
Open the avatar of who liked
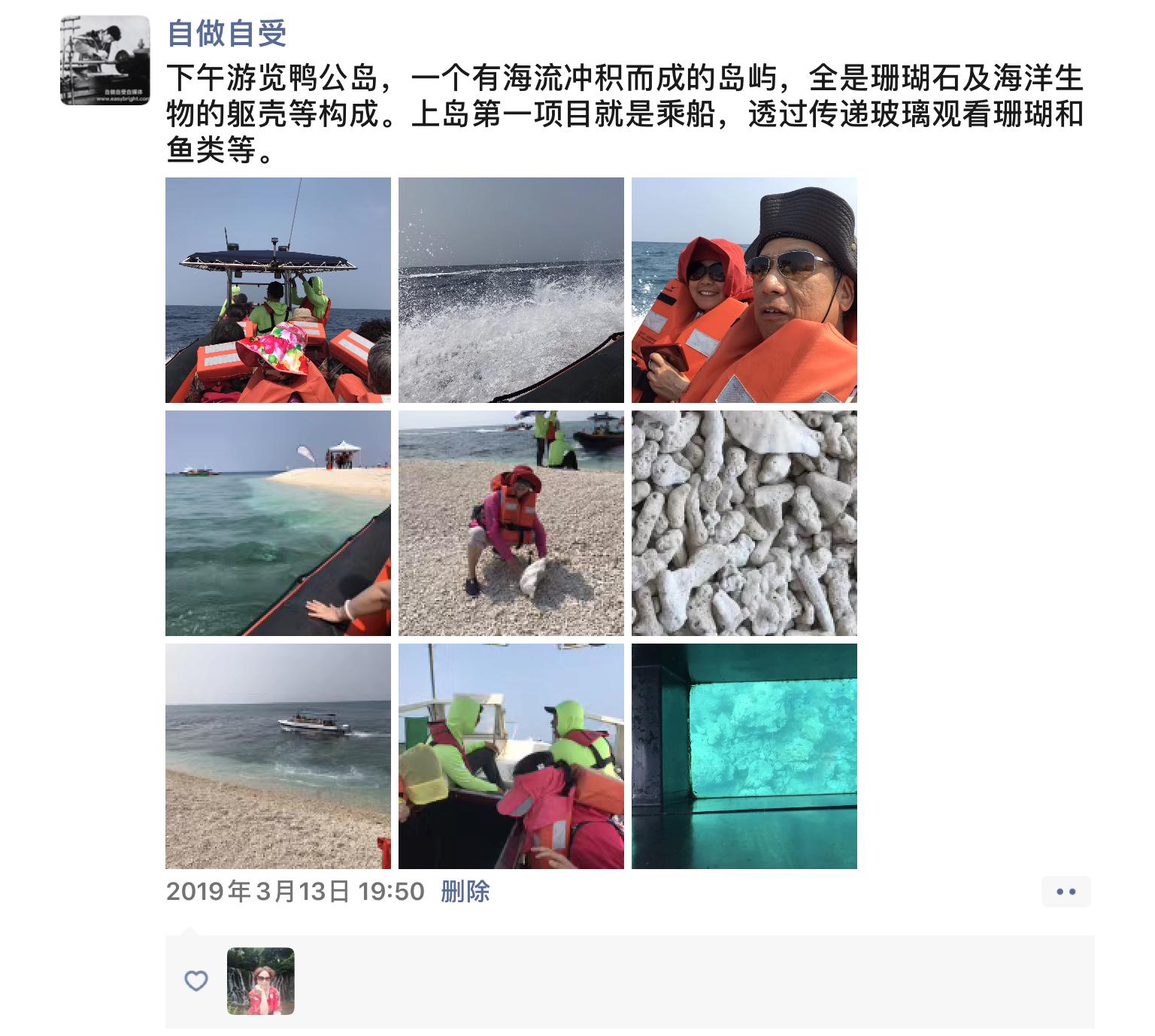tap(261, 981)
